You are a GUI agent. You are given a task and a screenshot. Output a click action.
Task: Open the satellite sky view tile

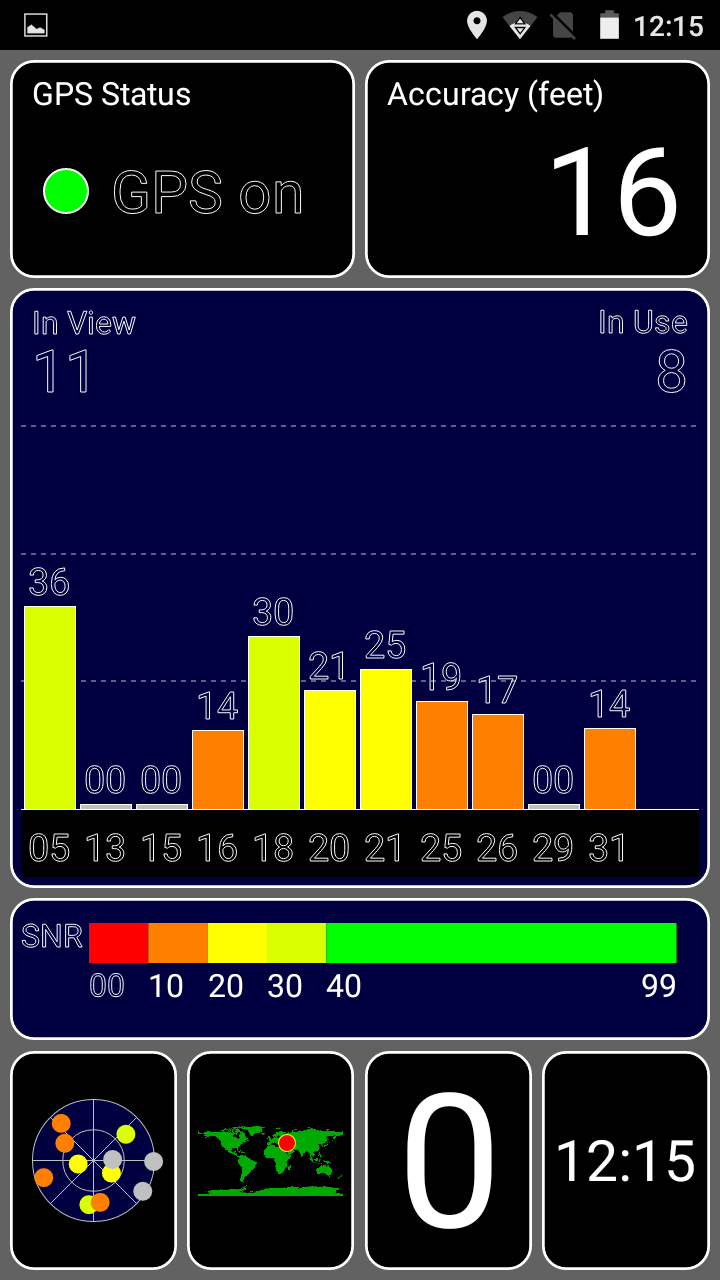click(93, 1160)
